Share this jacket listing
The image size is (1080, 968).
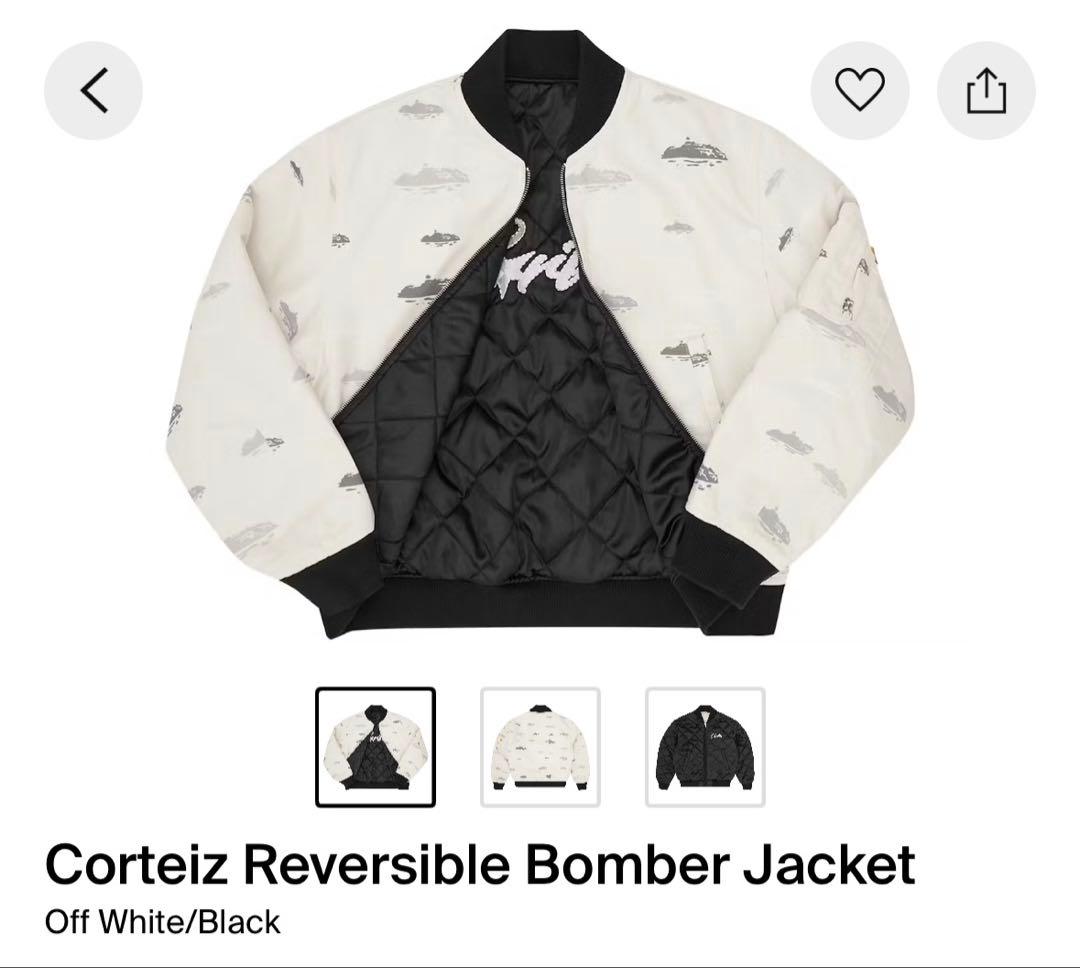pyautogui.click(x=986, y=91)
